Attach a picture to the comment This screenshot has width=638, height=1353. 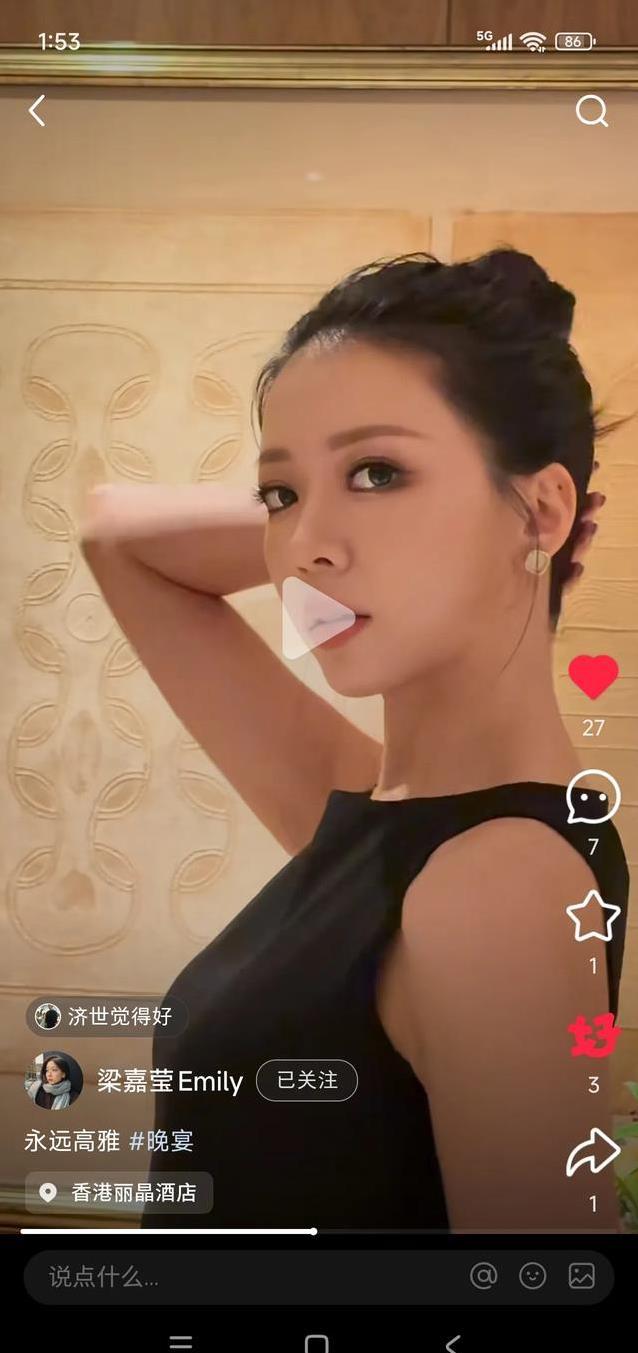(x=582, y=1276)
